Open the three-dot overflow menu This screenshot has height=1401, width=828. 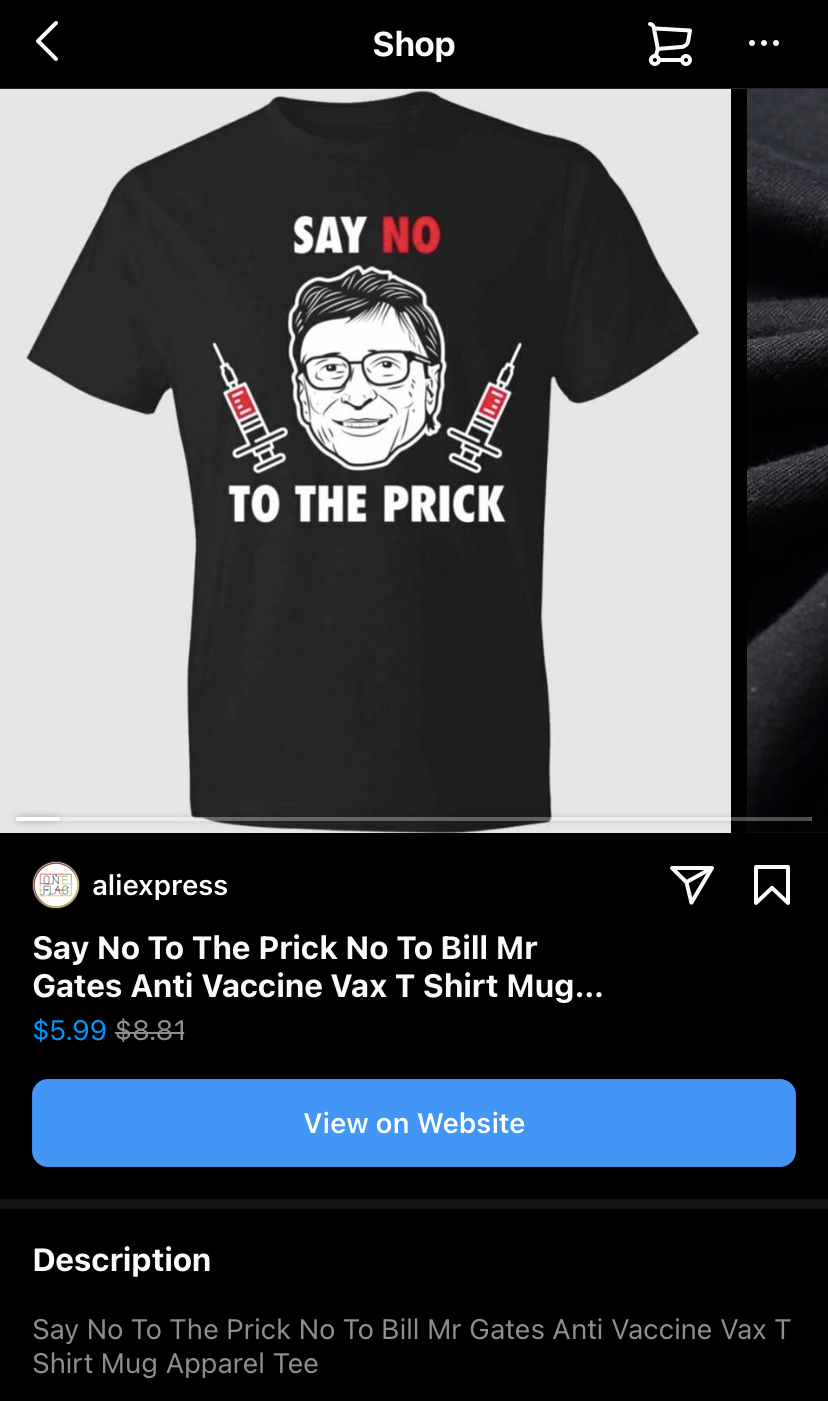coord(763,43)
